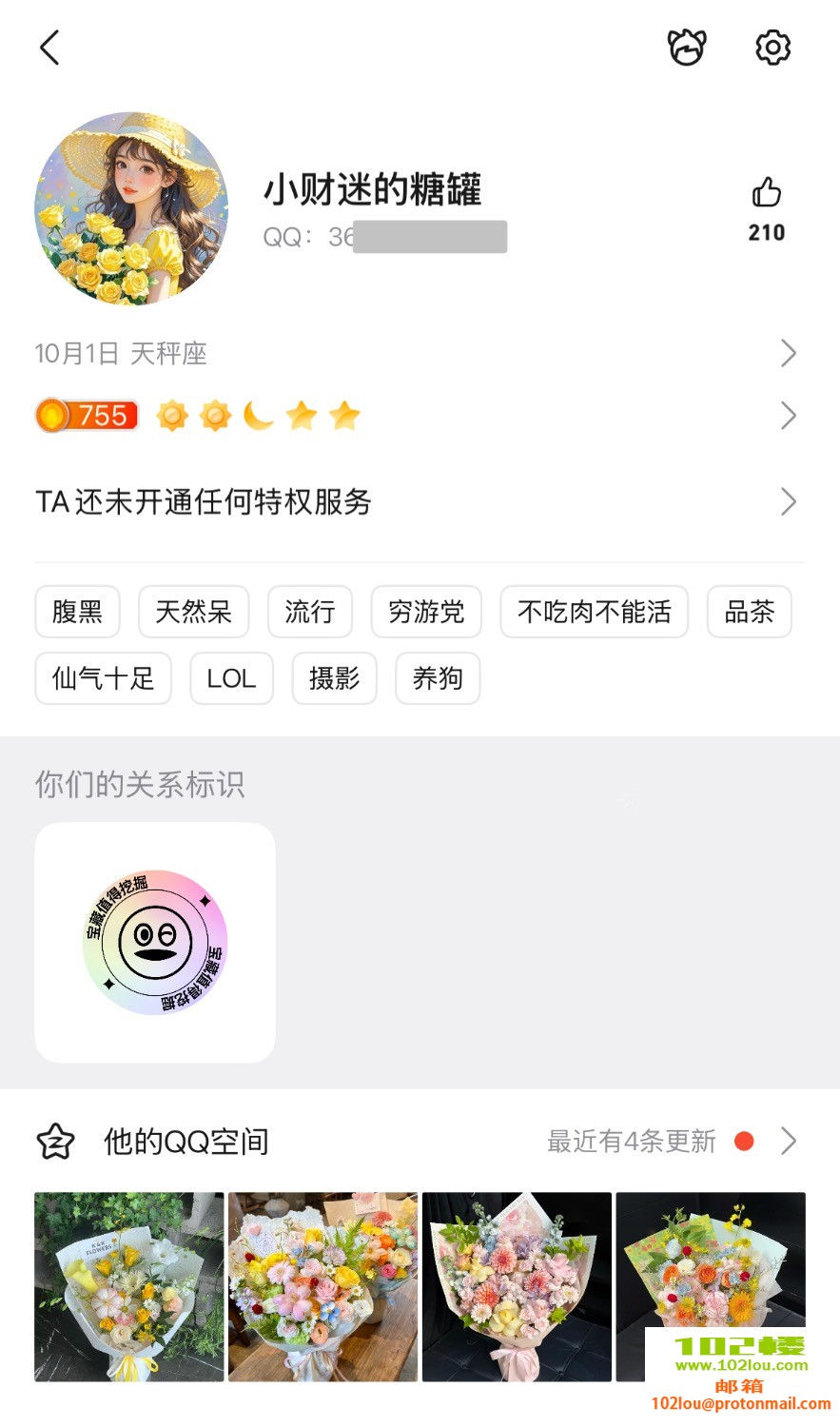
Task: Open the third QQ空间 pink bouquet photo
Action: coord(517,1286)
